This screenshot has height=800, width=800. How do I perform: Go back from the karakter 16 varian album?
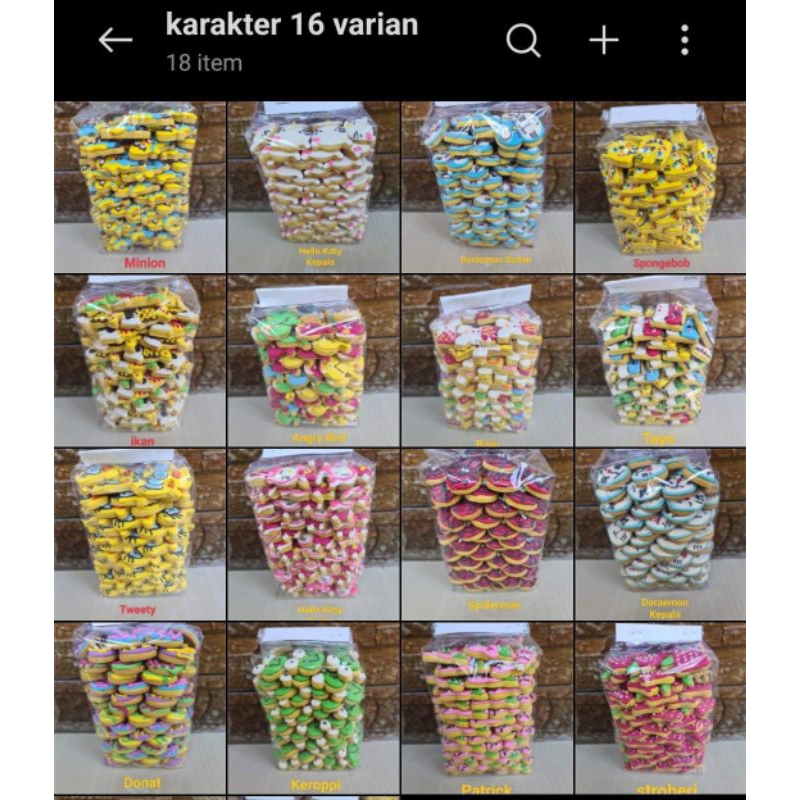coord(115,41)
